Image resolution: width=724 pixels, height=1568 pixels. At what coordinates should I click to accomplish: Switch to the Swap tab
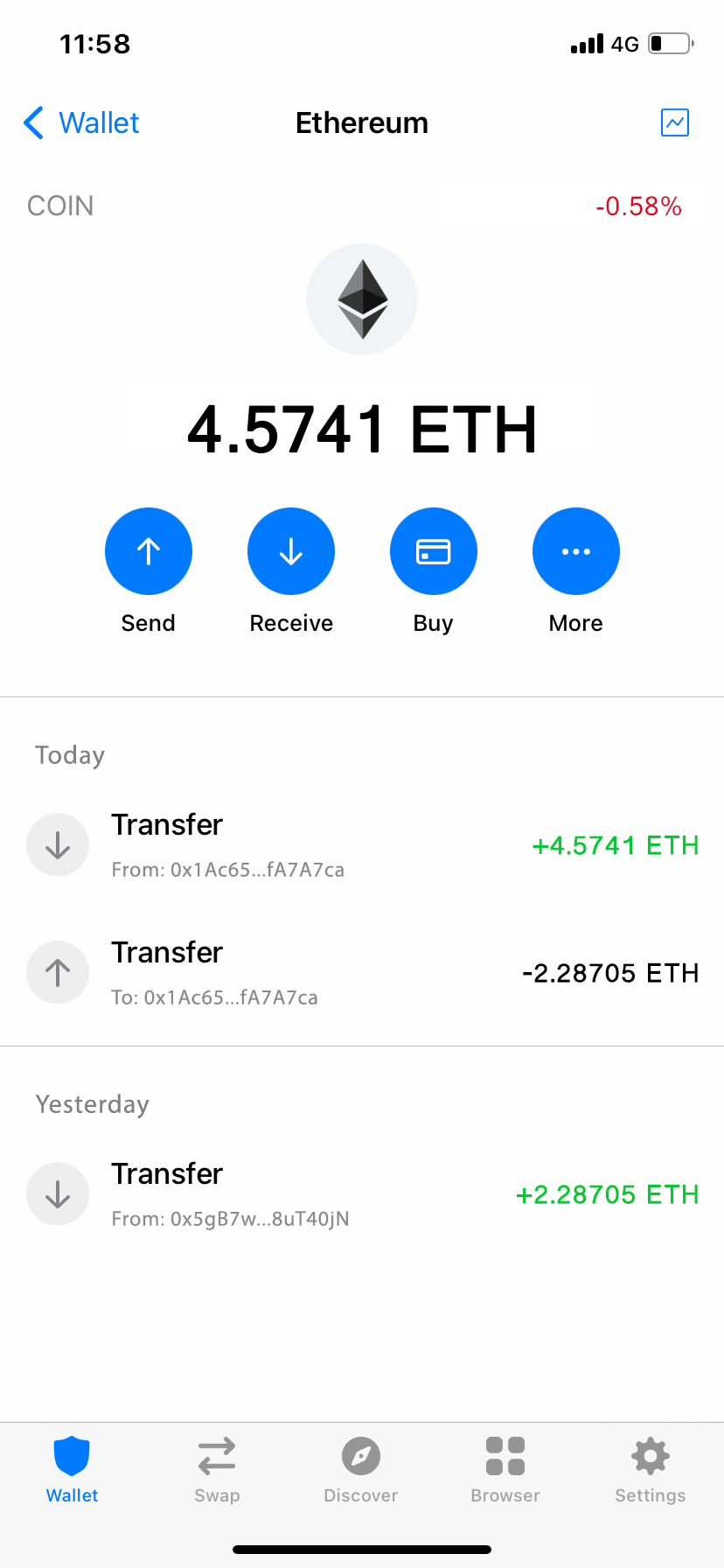click(217, 1469)
